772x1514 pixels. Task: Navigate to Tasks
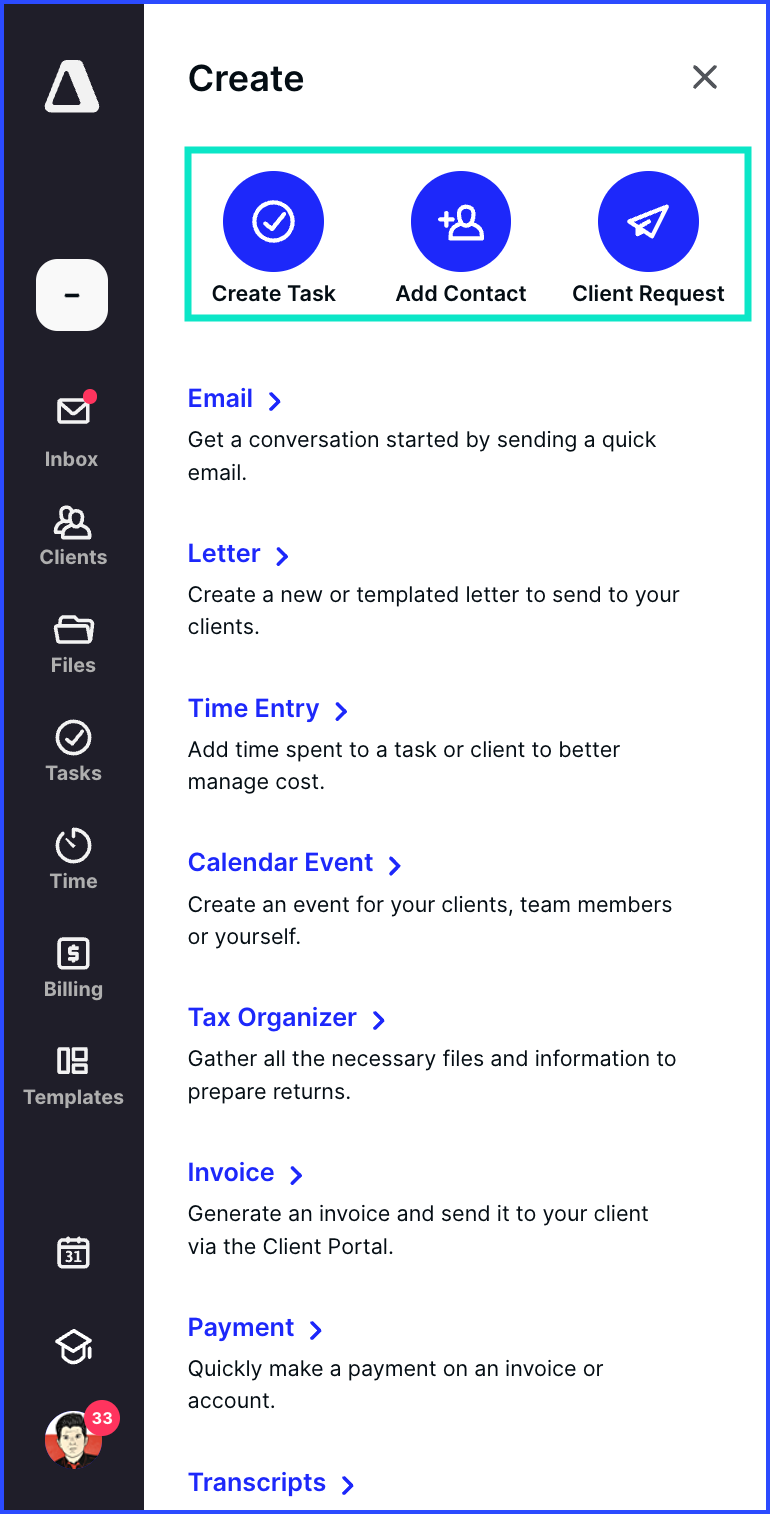(x=73, y=752)
